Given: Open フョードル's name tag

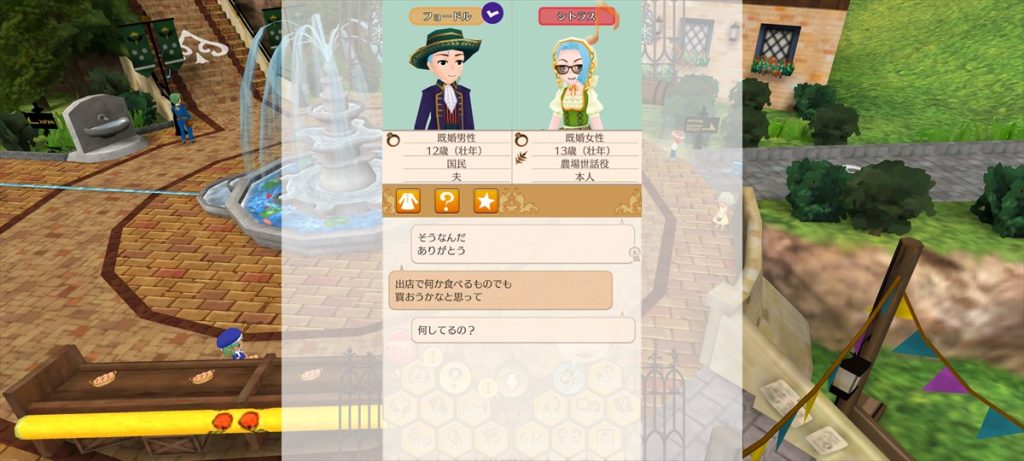Looking at the screenshot, I should click(445, 16).
